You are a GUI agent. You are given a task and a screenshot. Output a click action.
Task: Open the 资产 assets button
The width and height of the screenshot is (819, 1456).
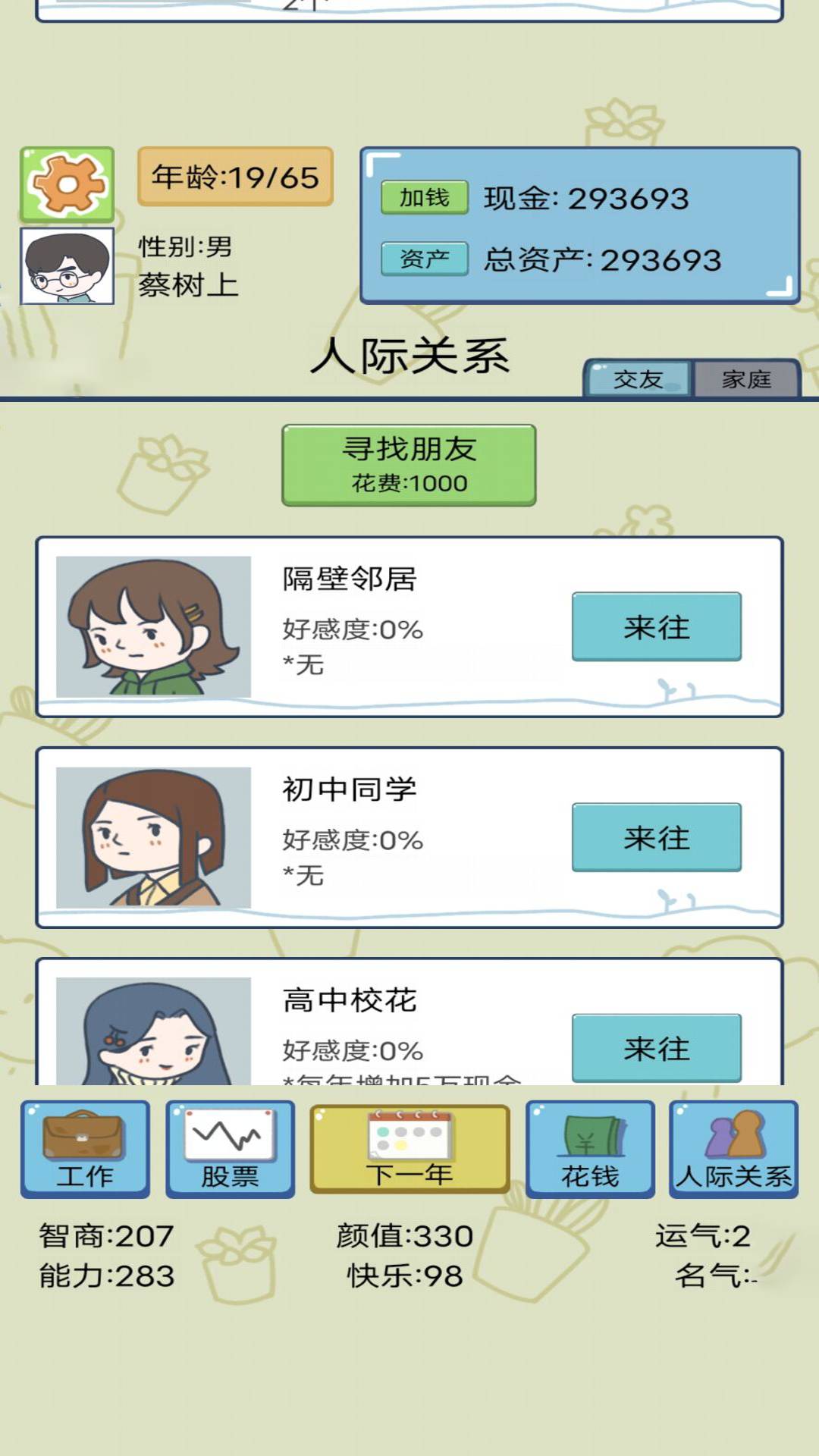(424, 259)
